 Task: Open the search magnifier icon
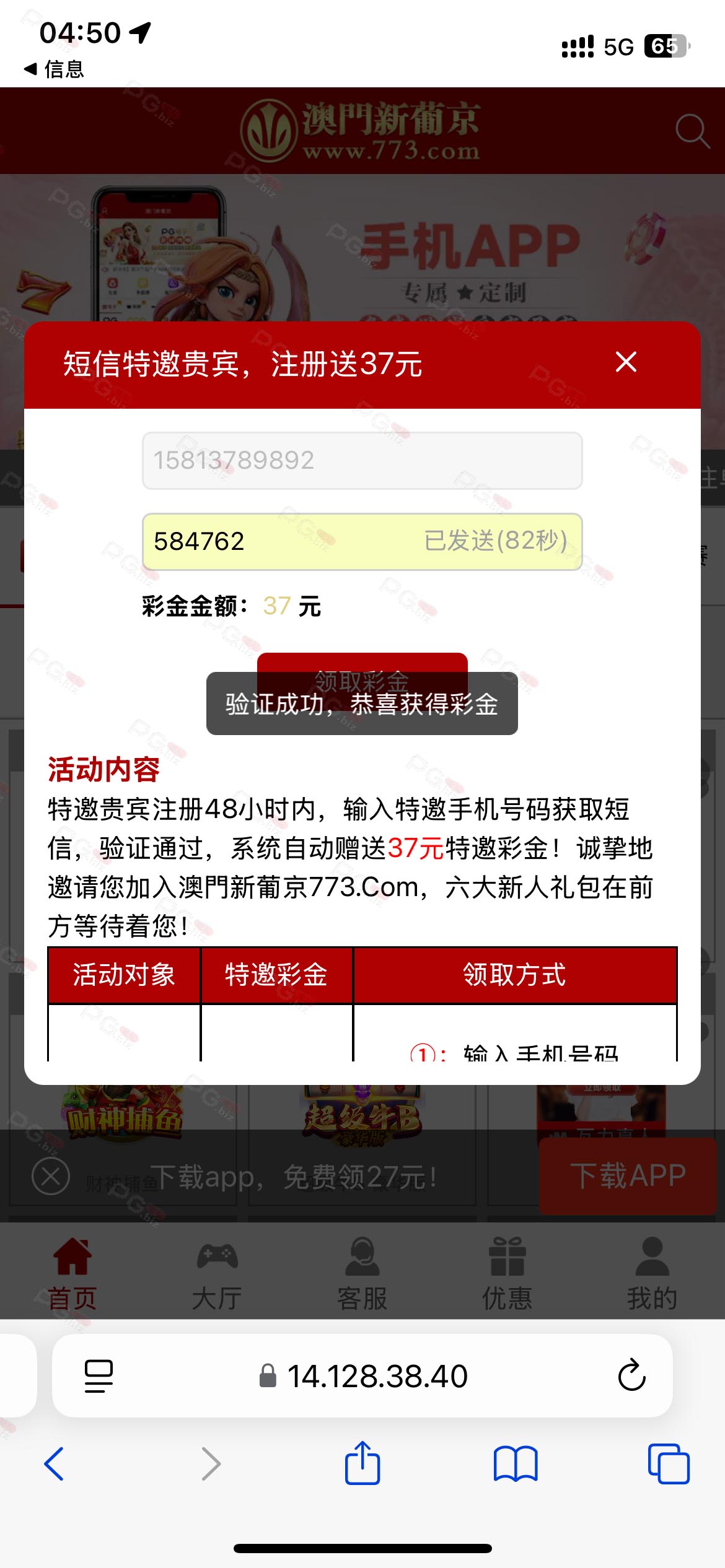coord(692,131)
